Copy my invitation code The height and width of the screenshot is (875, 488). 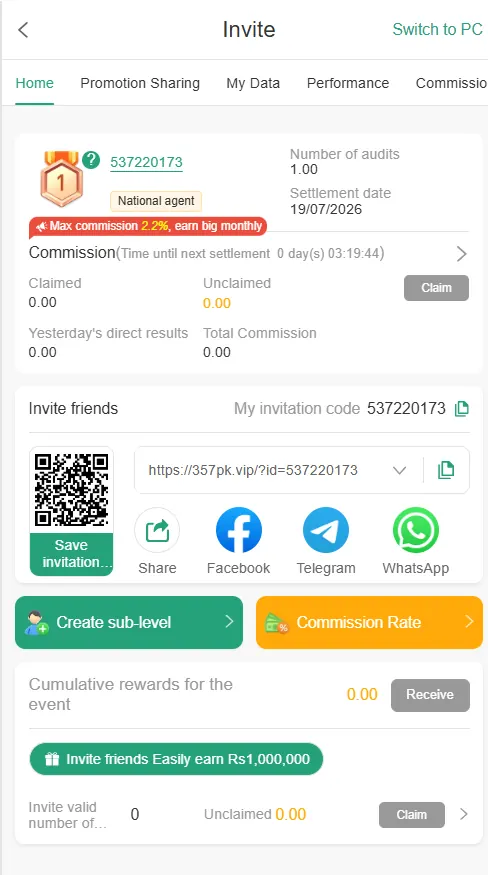462,409
